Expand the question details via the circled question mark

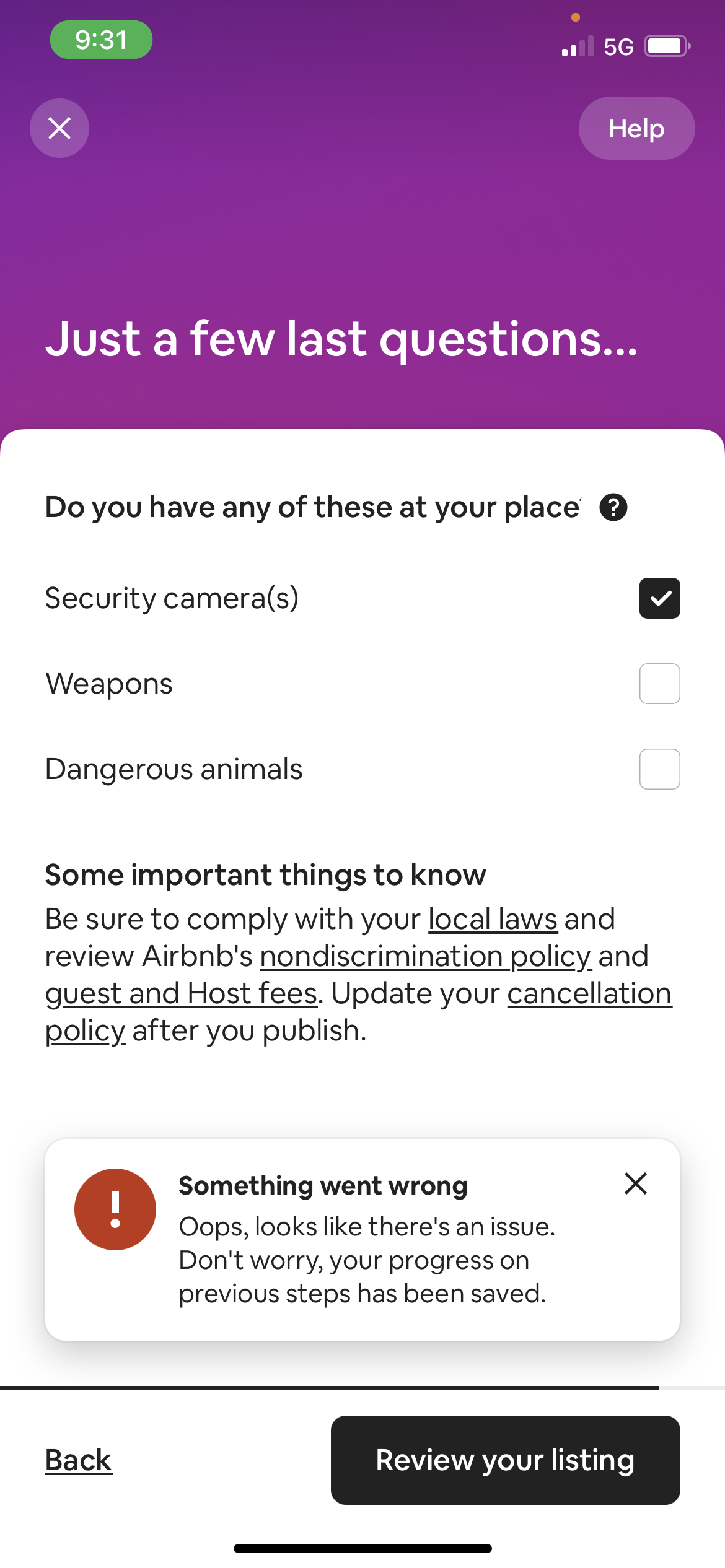pyautogui.click(x=613, y=506)
